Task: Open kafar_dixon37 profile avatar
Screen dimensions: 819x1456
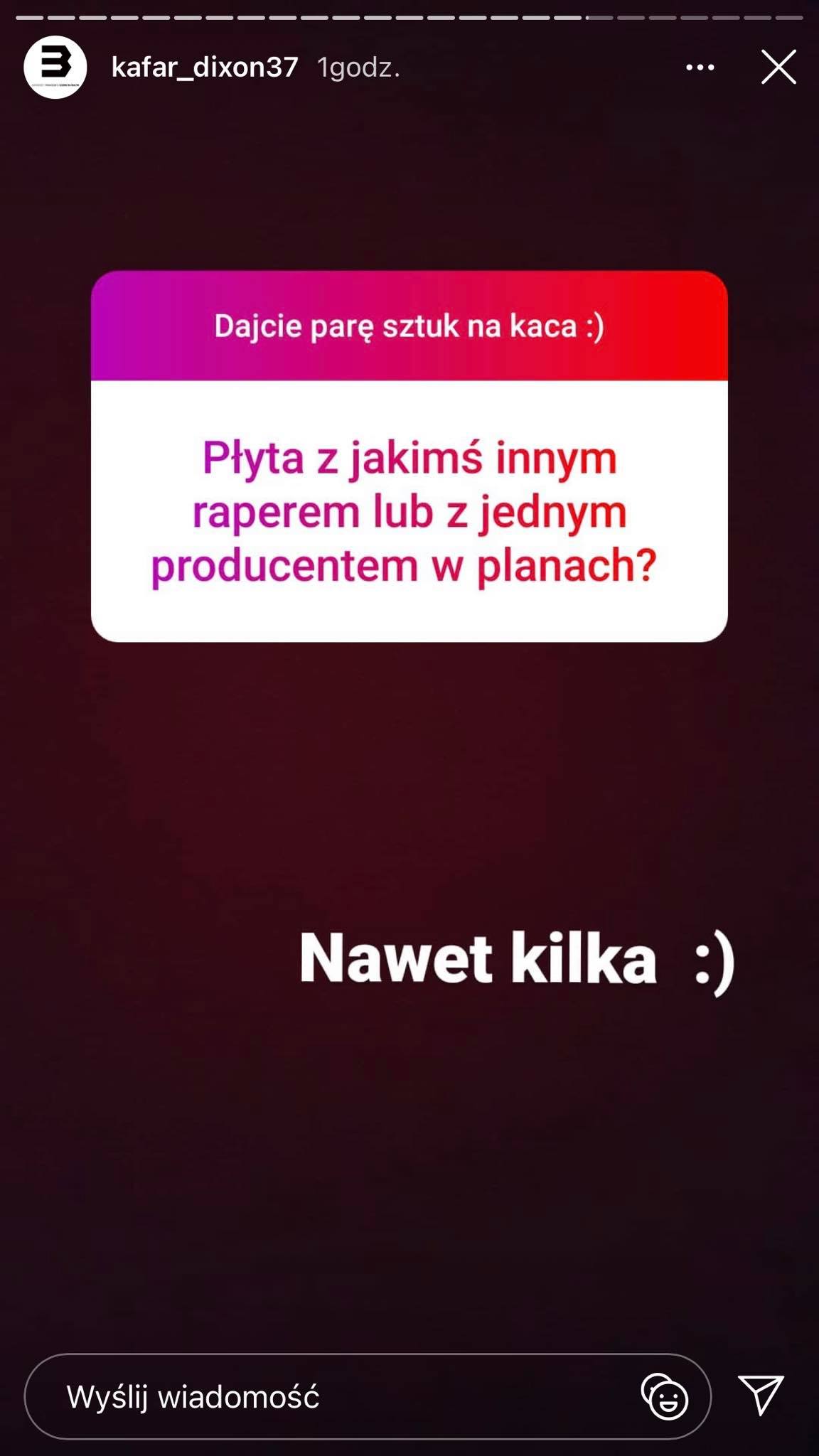Action: (55, 68)
